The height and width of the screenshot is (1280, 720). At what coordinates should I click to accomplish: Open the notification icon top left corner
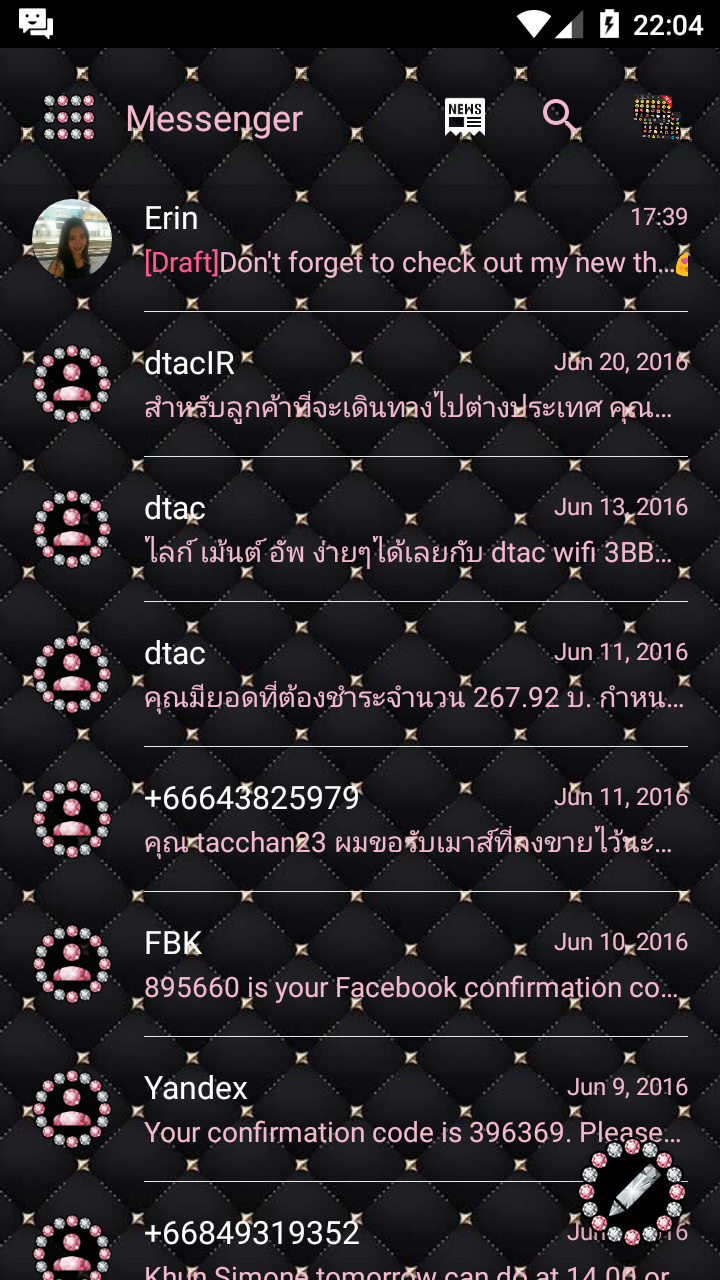coord(34,22)
